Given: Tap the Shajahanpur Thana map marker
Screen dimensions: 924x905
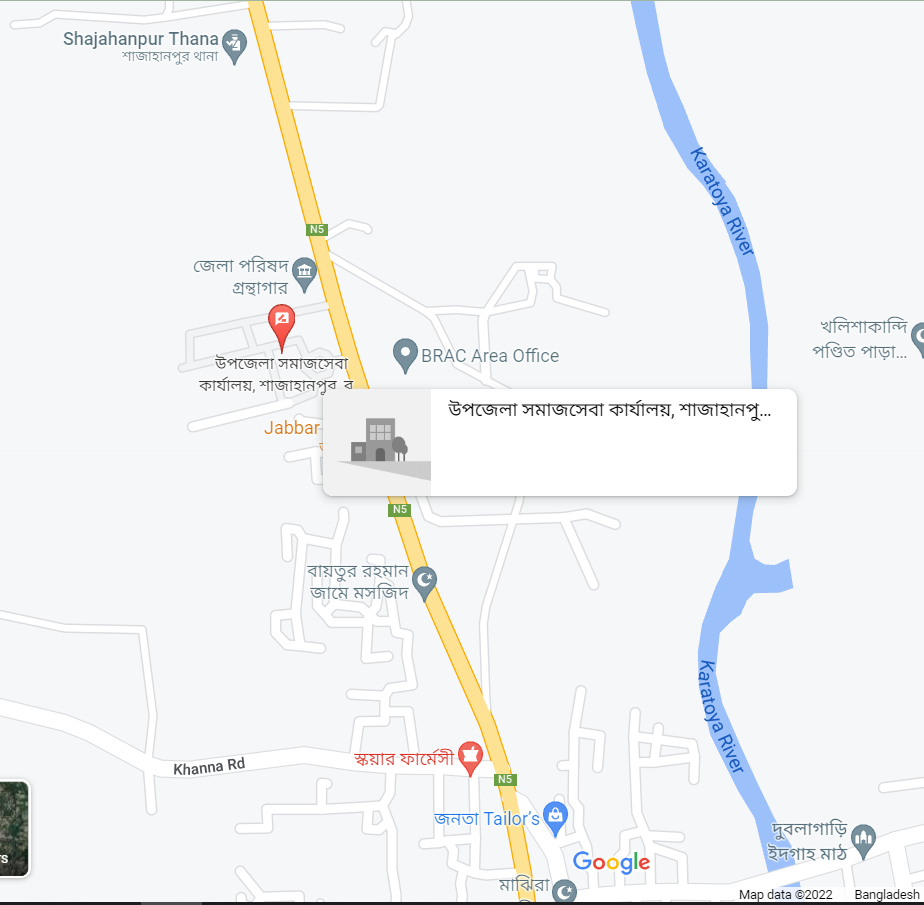Looking at the screenshot, I should (234, 44).
